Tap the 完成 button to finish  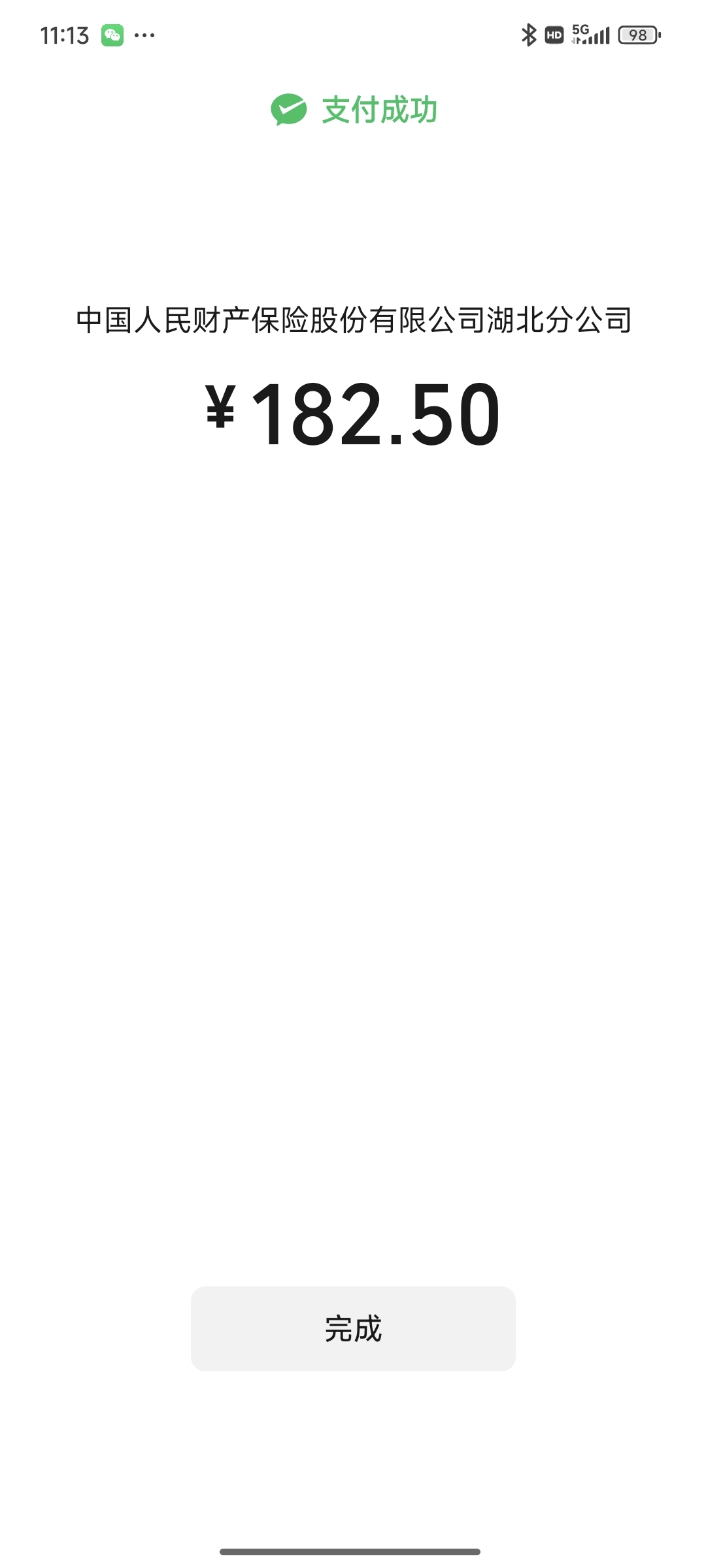(x=353, y=1328)
